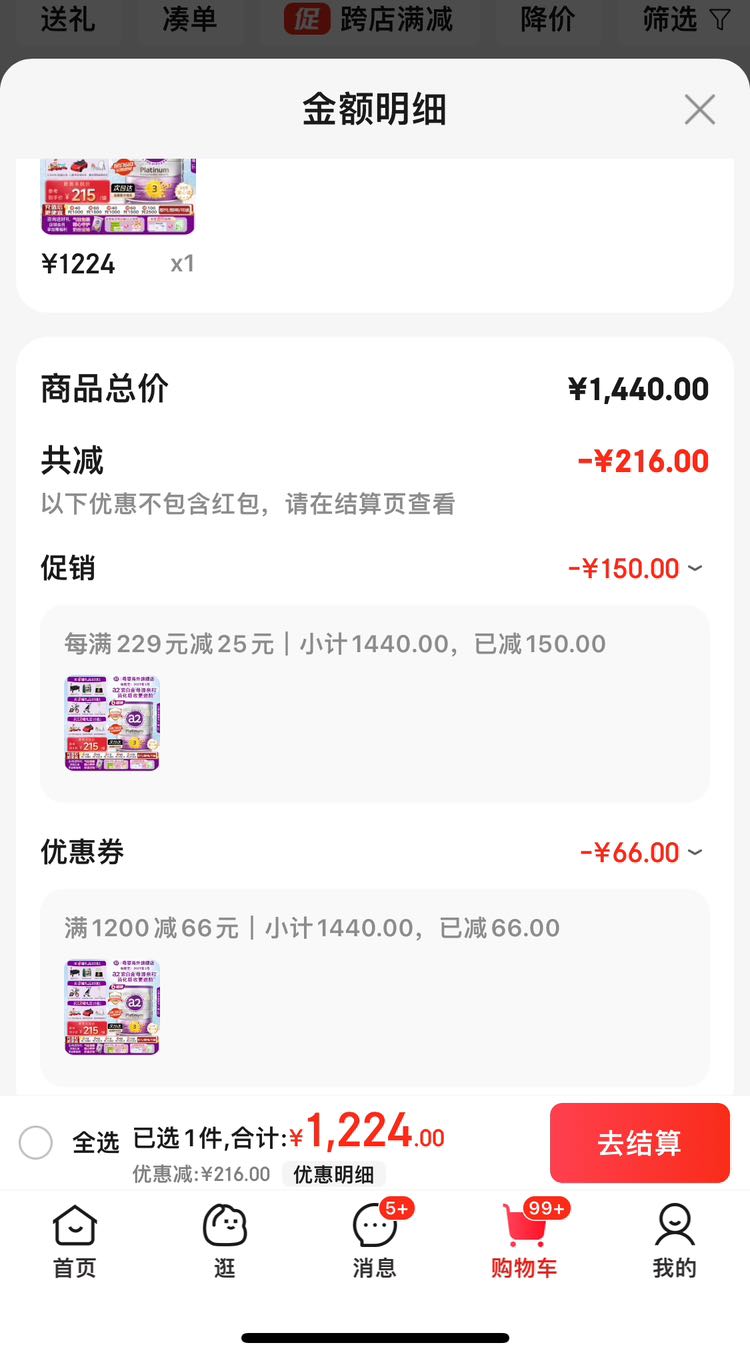Open the product thumbnail under 优惠券
750x1359 pixels.
coord(112,1007)
